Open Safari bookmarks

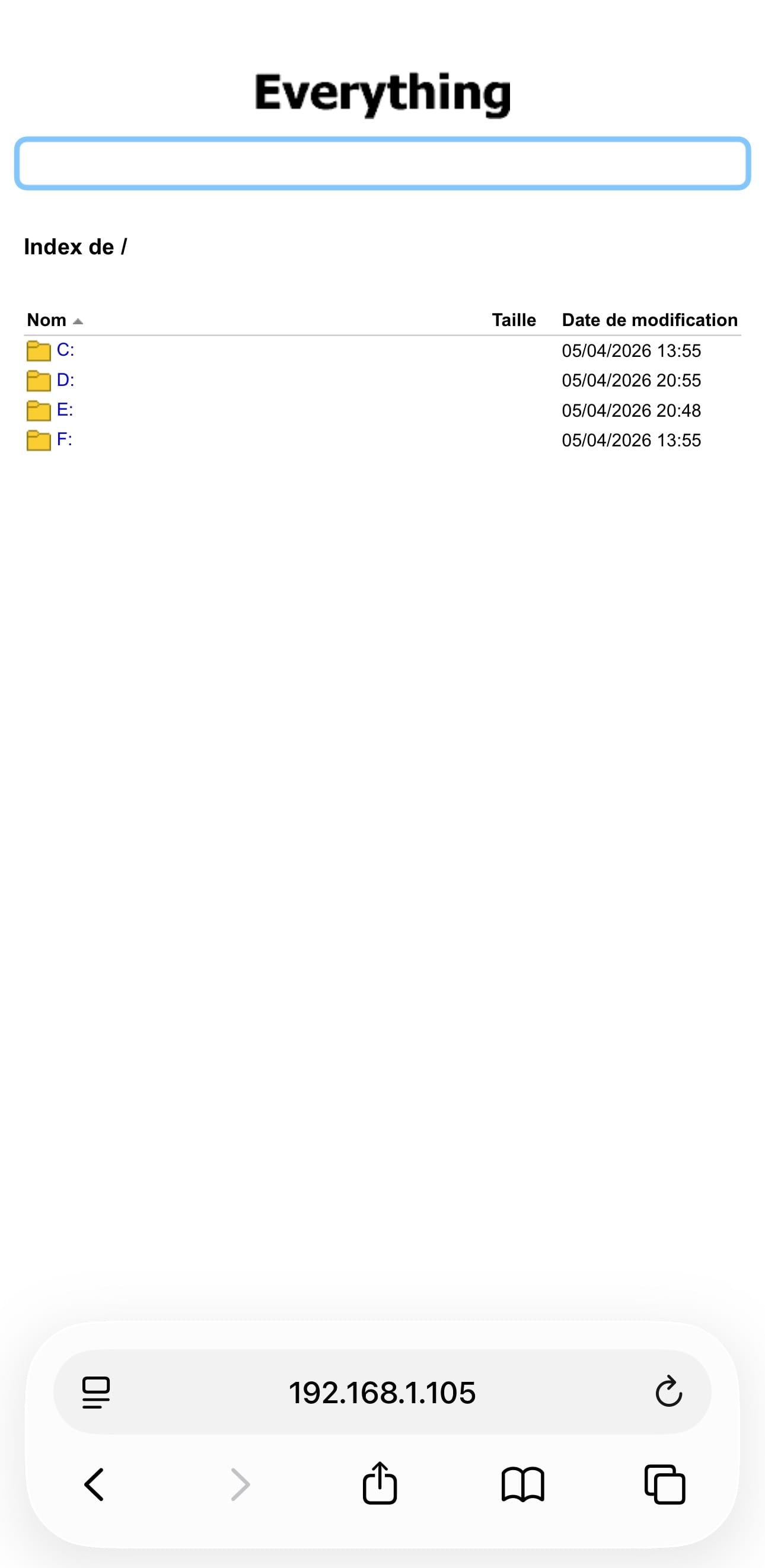click(522, 1484)
